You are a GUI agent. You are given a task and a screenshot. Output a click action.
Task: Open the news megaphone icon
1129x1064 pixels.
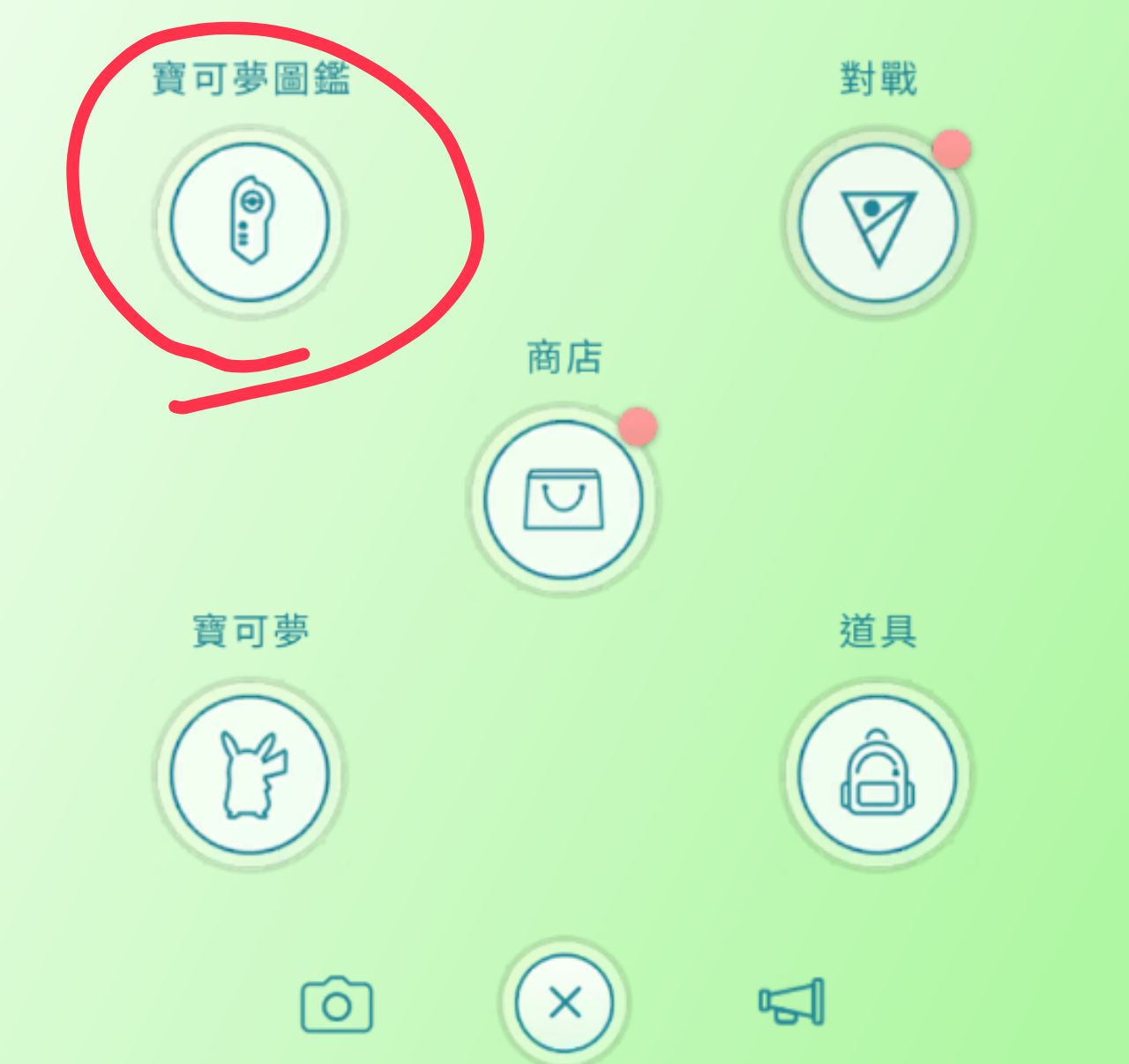792,1002
